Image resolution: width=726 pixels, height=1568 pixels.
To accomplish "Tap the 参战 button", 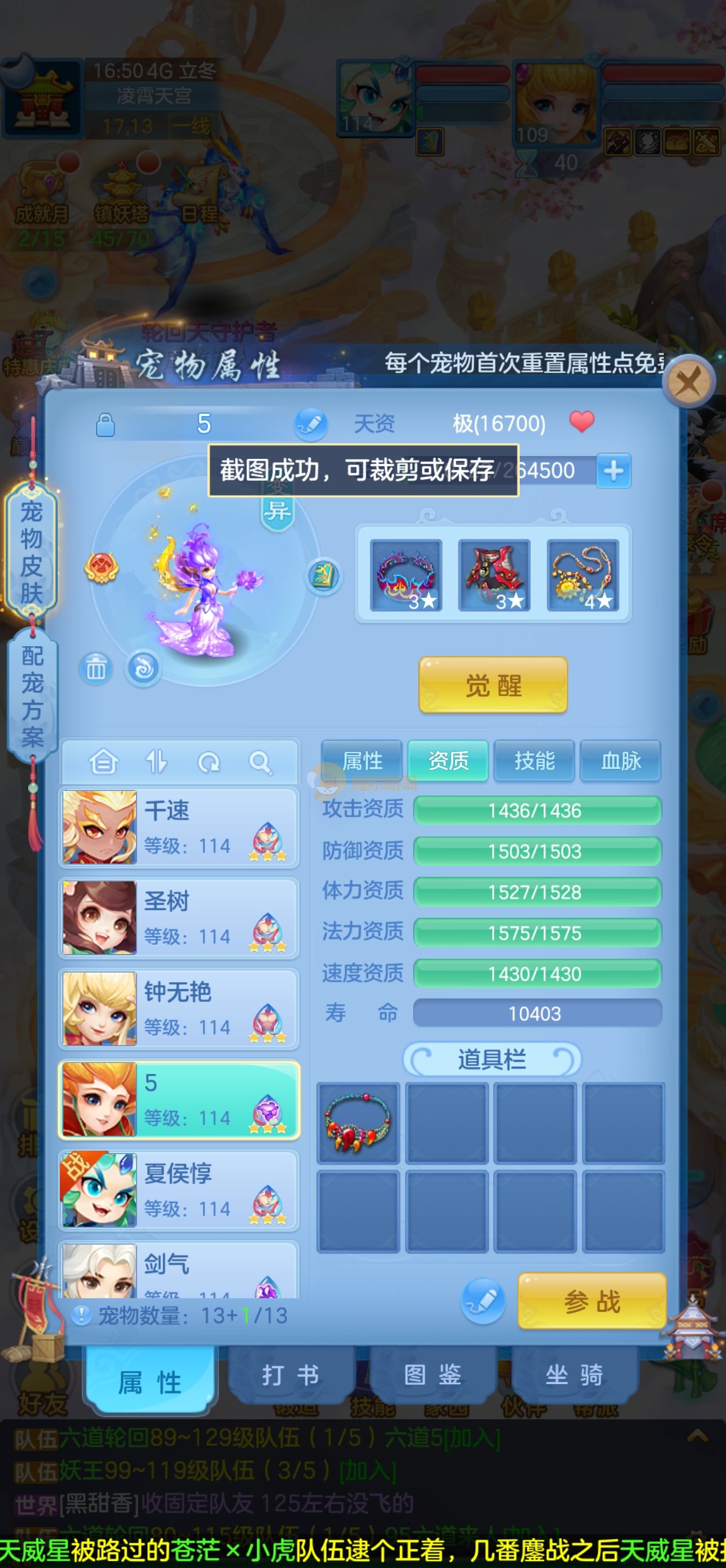I will pos(592,1302).
